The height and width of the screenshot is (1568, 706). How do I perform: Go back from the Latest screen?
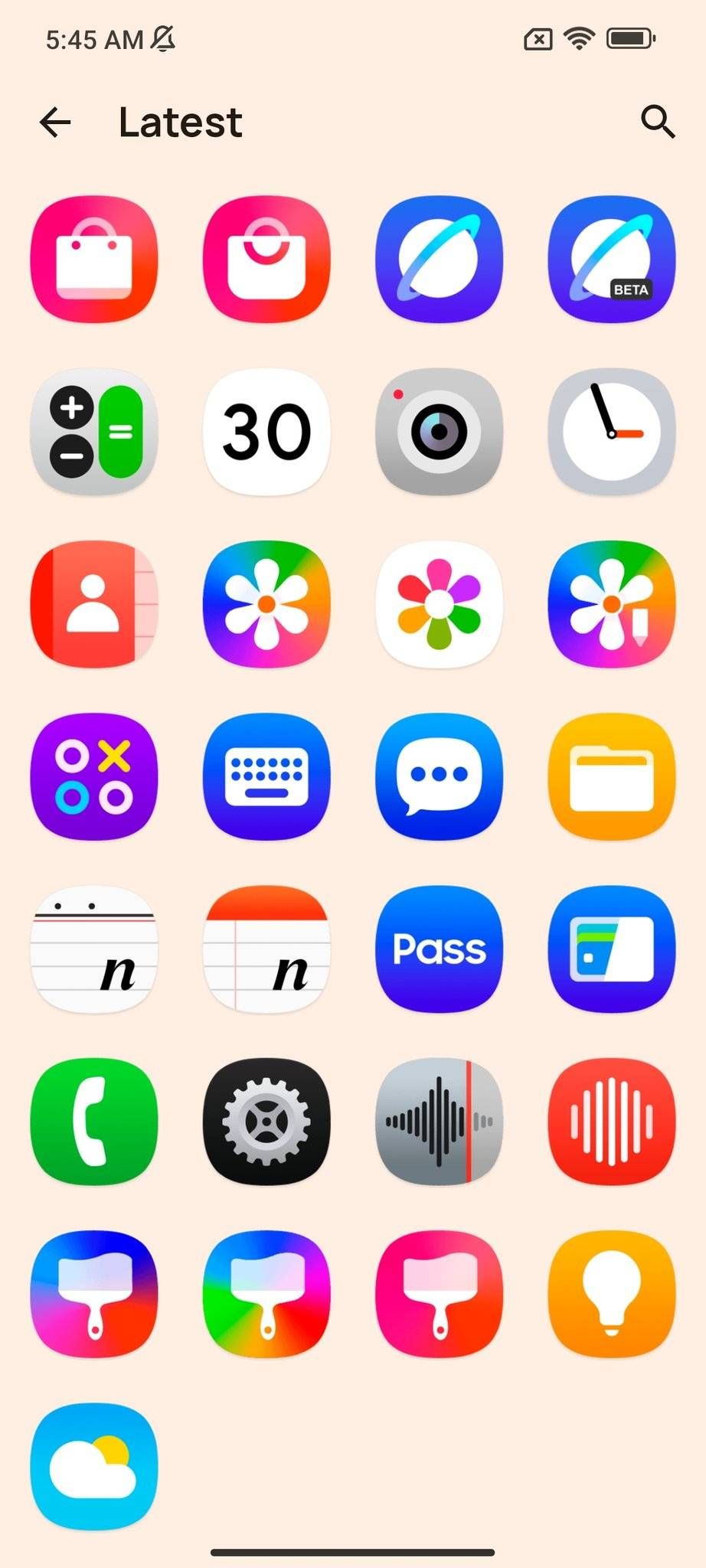(x=55, y=122)
